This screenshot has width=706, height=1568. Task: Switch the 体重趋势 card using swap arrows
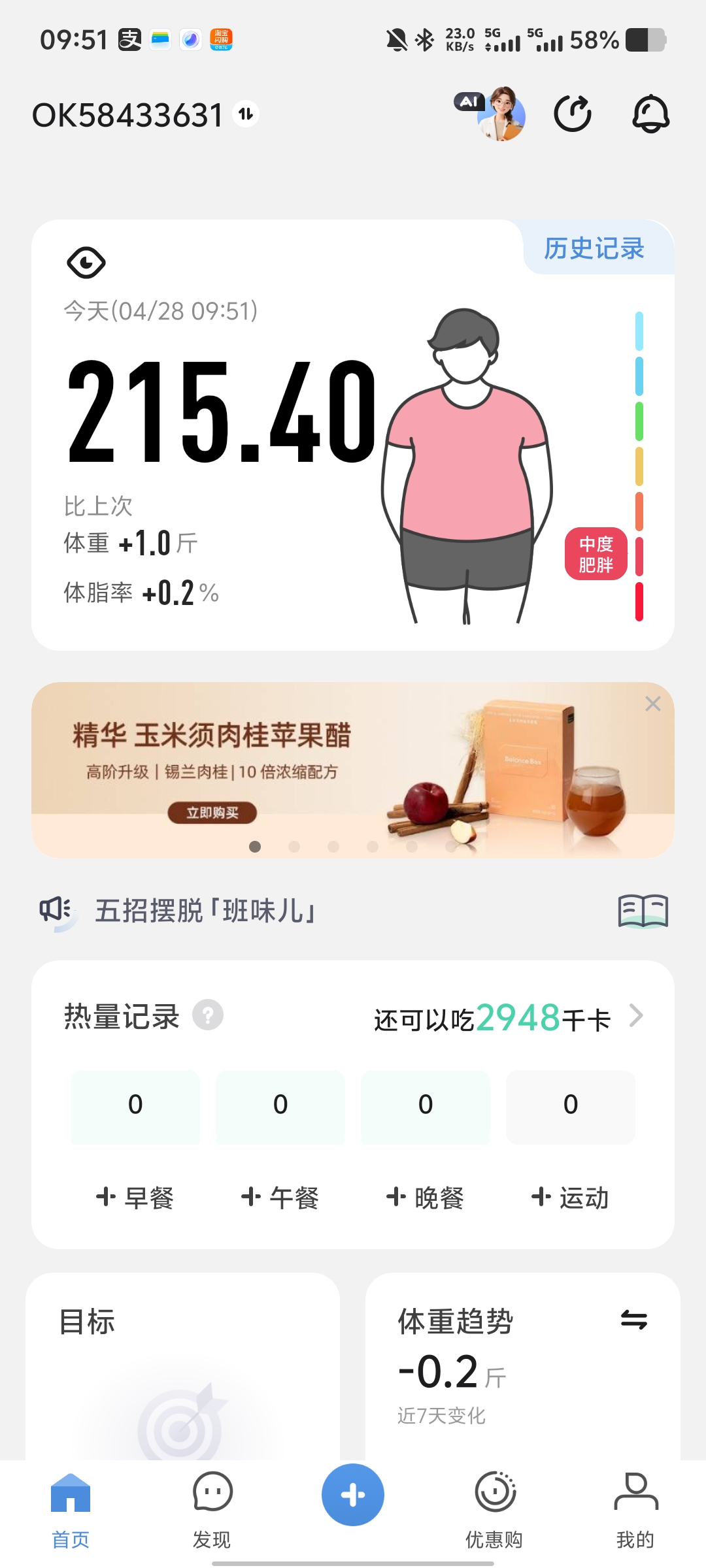(x=633, y=1320)
